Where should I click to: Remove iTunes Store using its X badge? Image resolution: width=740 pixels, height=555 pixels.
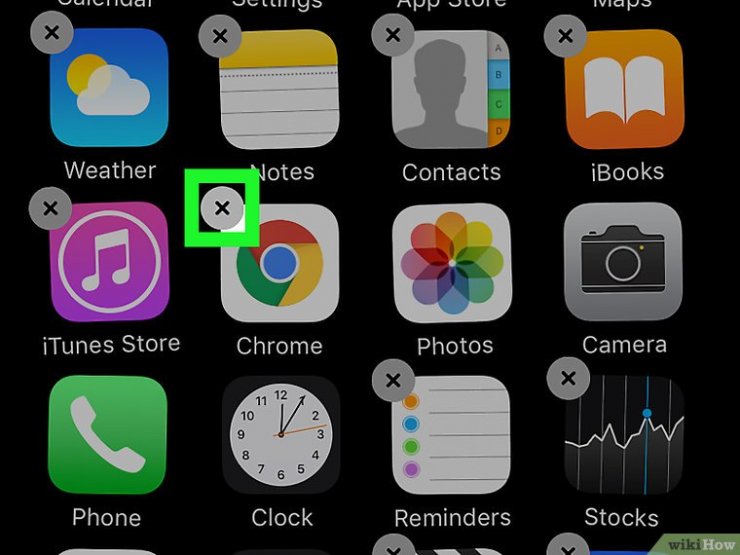coord(51,209)
